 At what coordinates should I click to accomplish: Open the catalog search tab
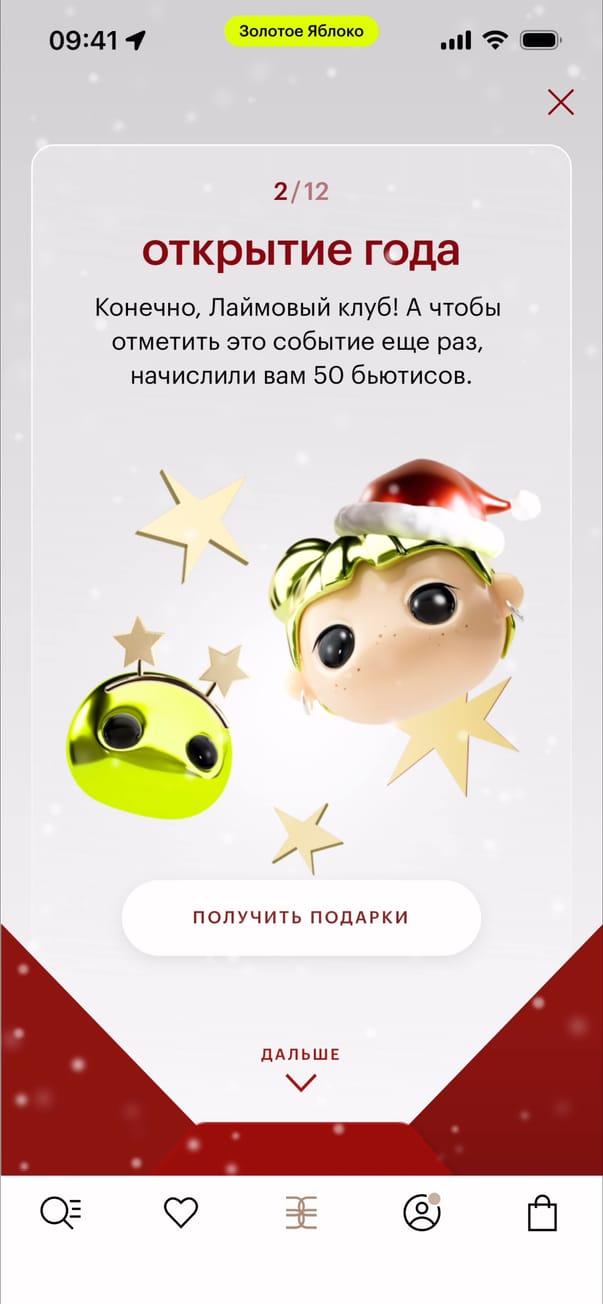(x=61, y=1213)
